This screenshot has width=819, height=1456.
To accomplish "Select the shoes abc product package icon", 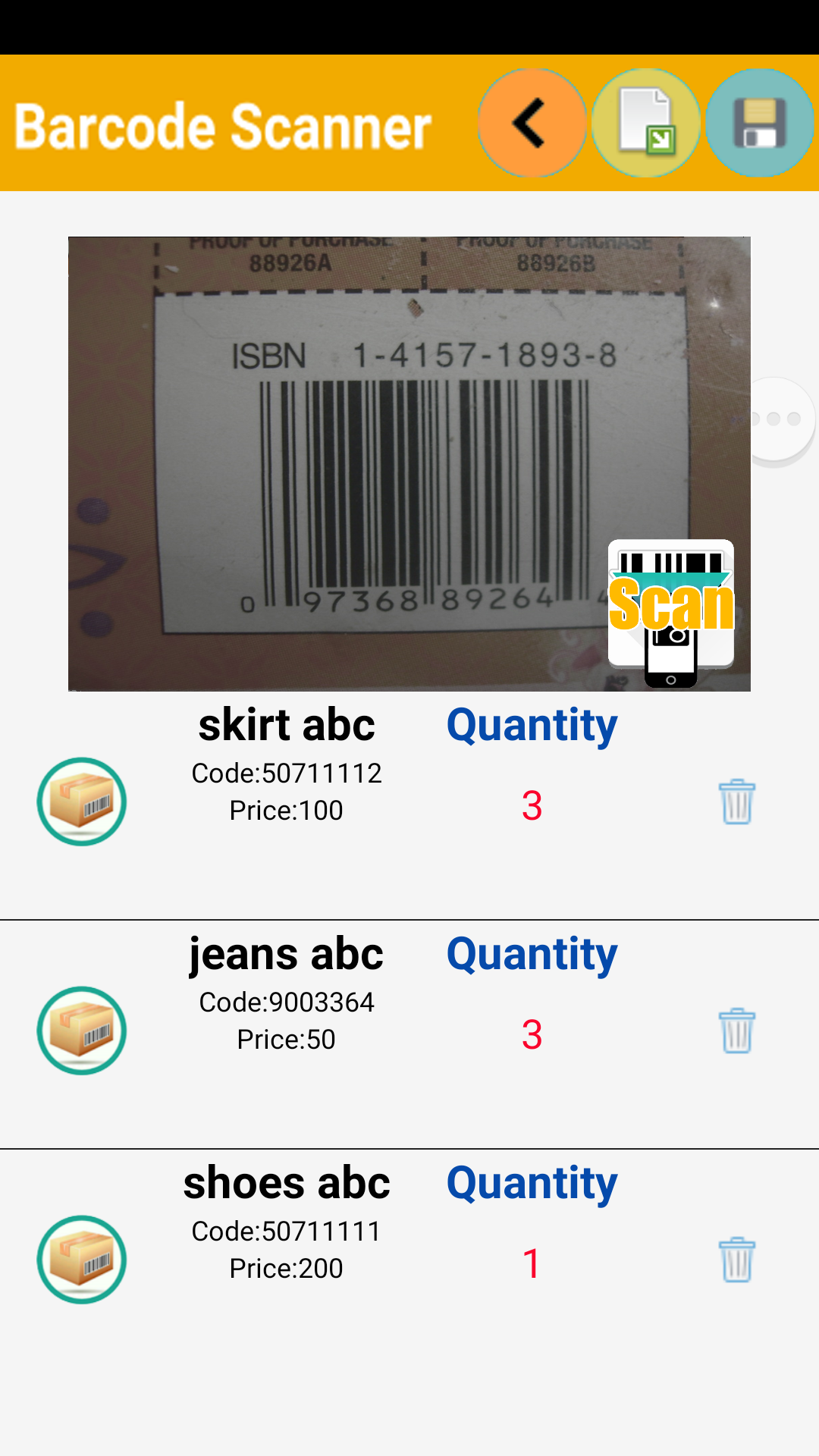I will pyautogui.click(x=81, y=1257).
